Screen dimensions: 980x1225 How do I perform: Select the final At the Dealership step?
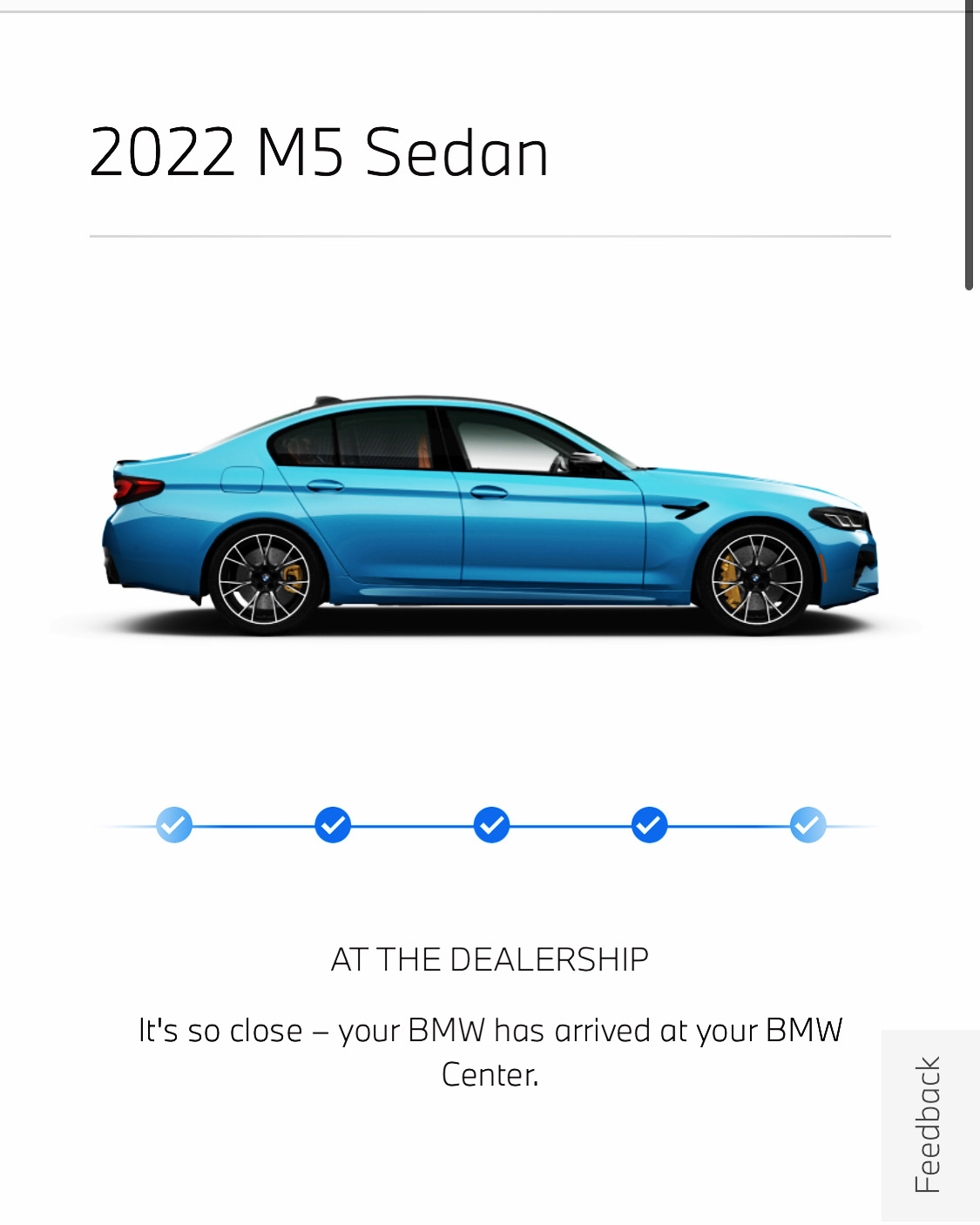click(808, 824)
